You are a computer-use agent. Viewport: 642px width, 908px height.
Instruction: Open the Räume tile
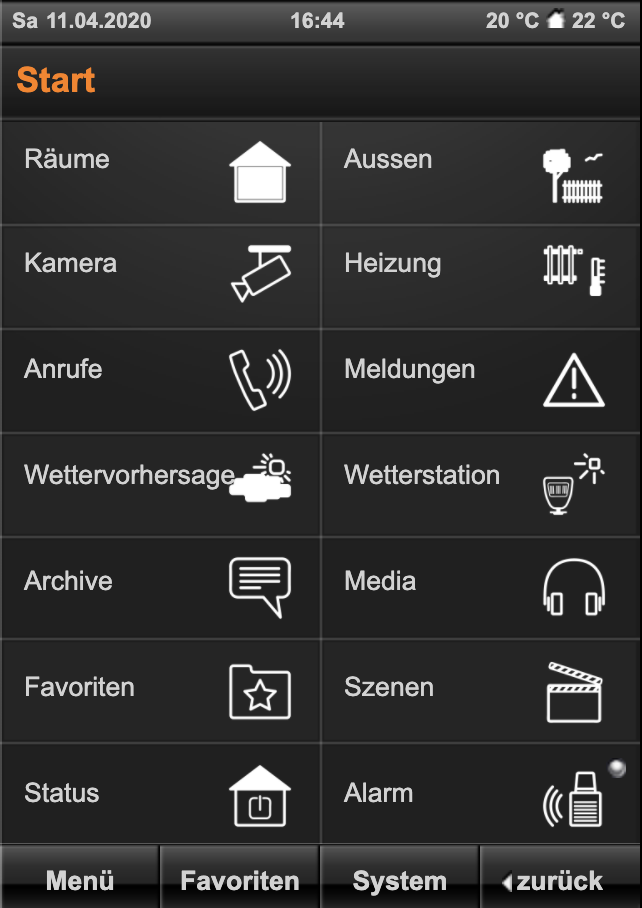[160, 173]
